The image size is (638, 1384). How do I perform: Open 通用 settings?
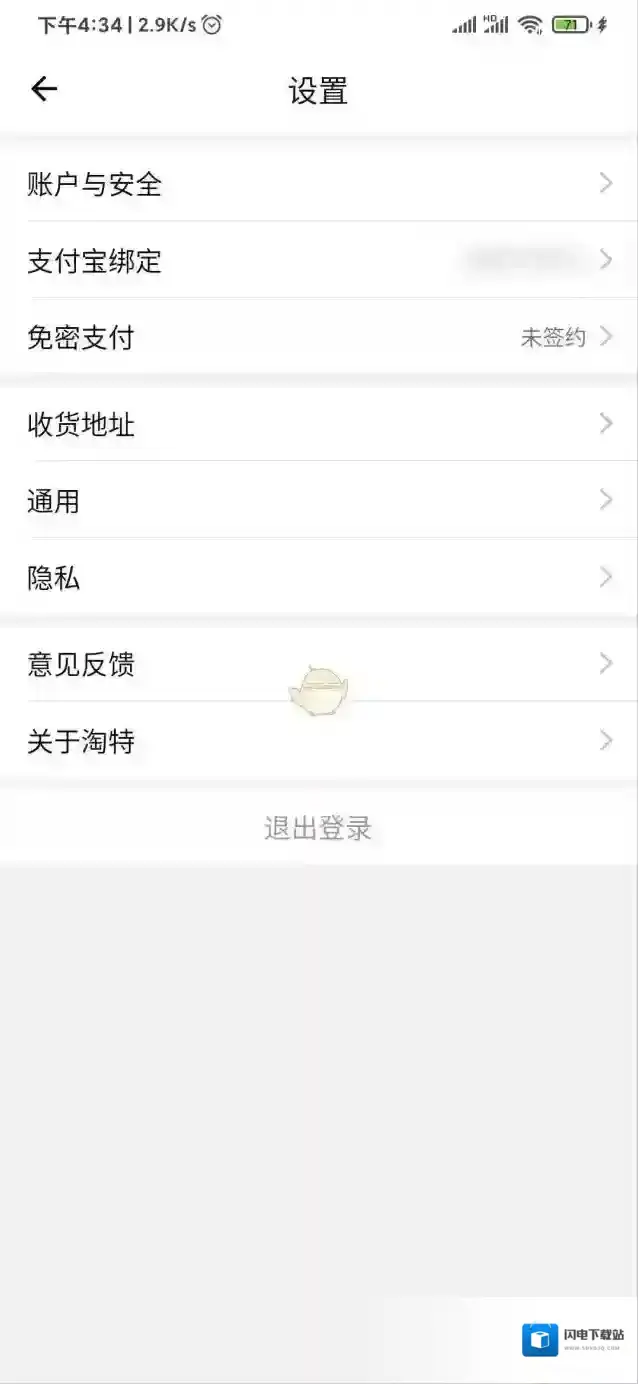tap(318, 500)
